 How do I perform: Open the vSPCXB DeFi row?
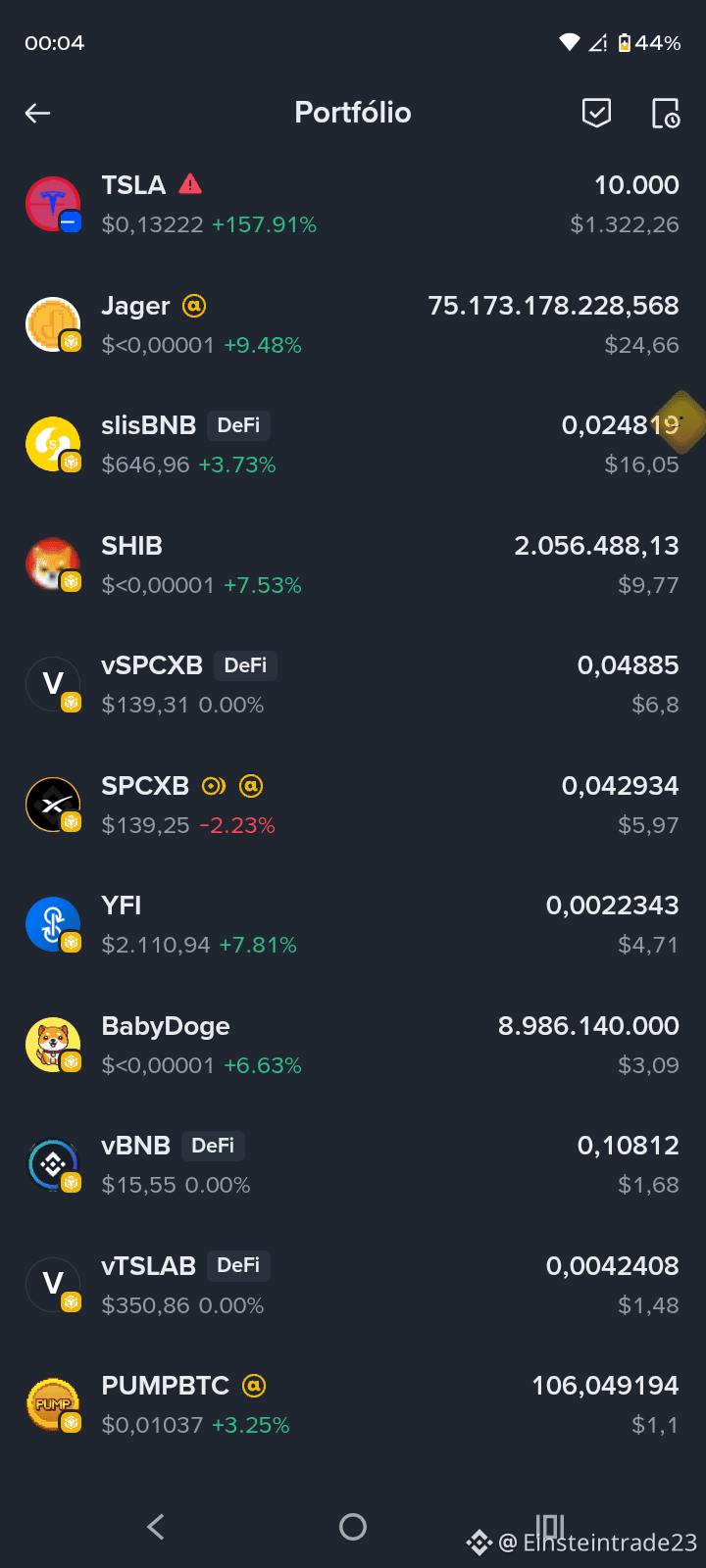point(353,685)
